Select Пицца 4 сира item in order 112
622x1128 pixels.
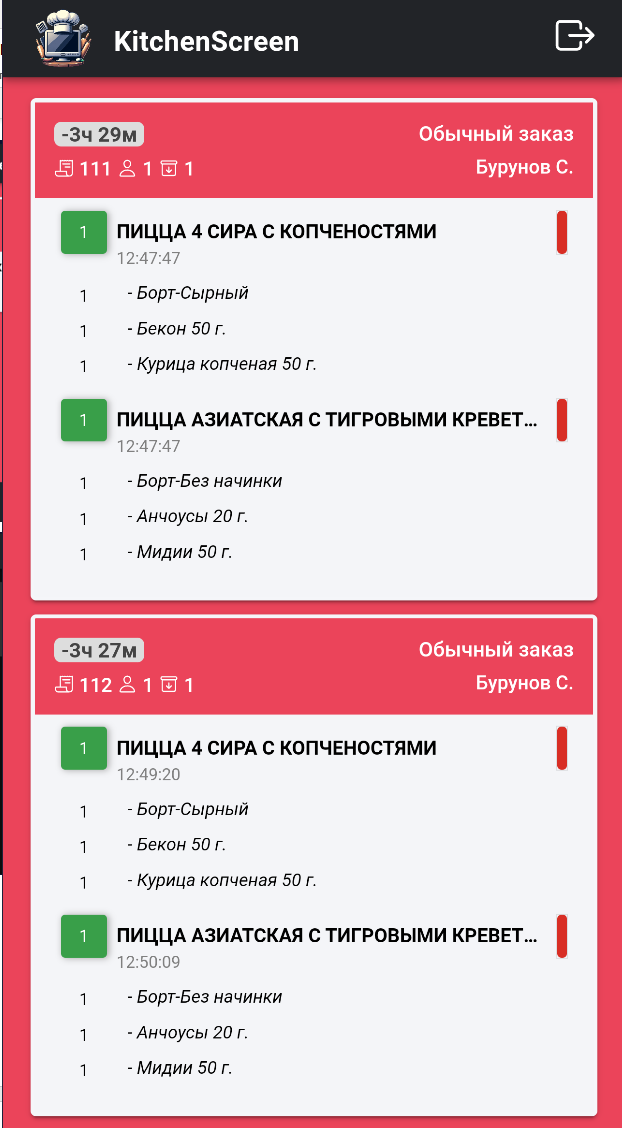[277, 748]
